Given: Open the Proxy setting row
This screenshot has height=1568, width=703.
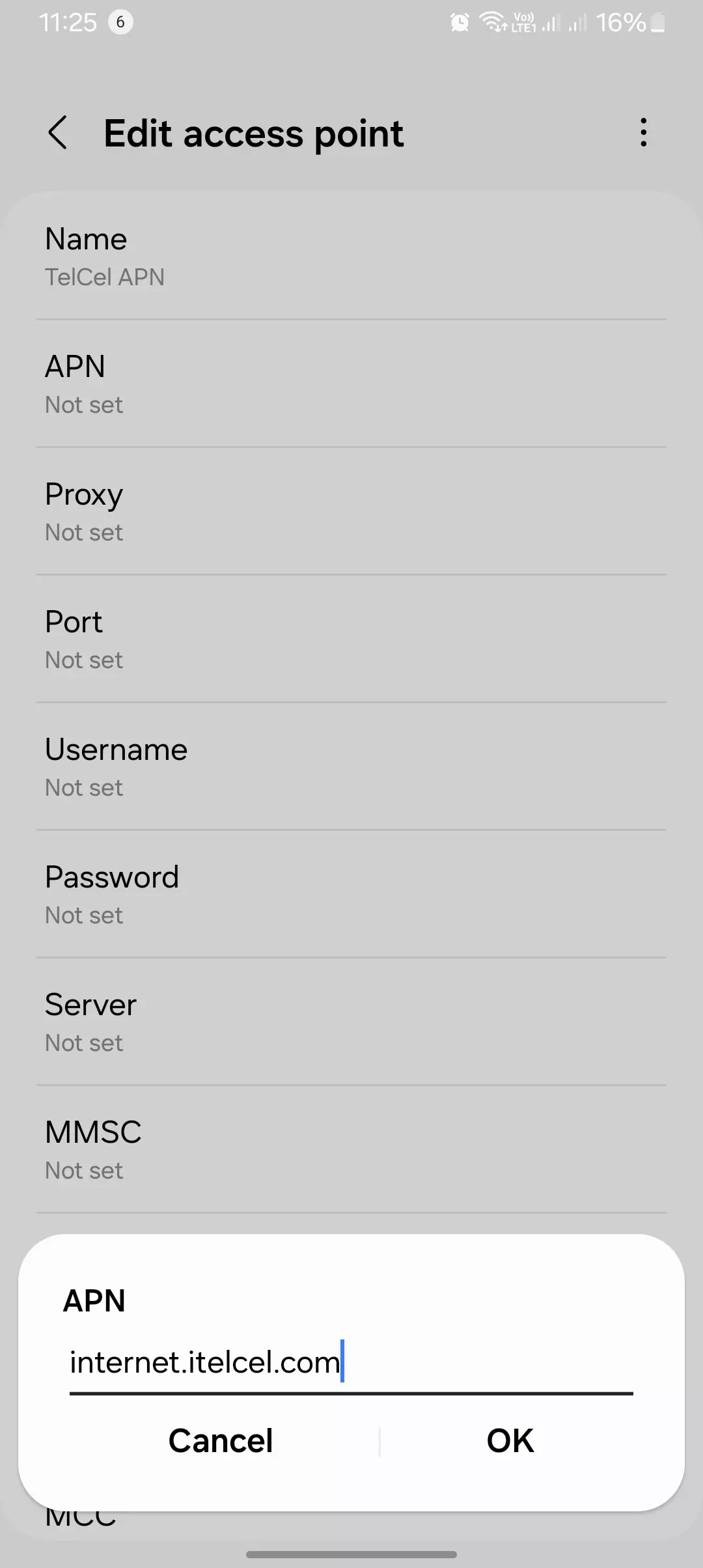Looking at the screenshot, I should tap(351, 512).
